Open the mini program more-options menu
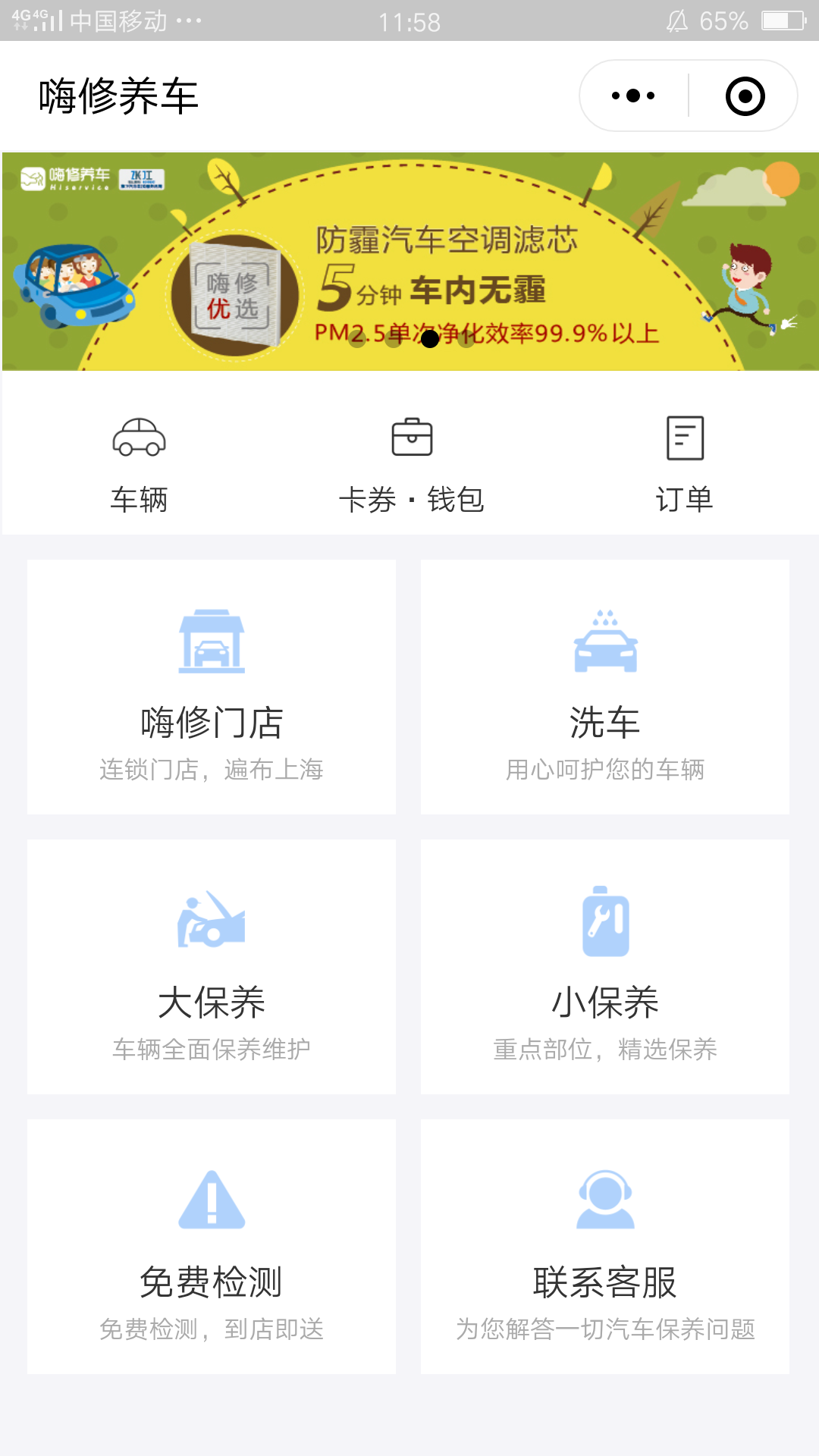The width and height of the screenshot is (819, 1456). pos(633,96)
